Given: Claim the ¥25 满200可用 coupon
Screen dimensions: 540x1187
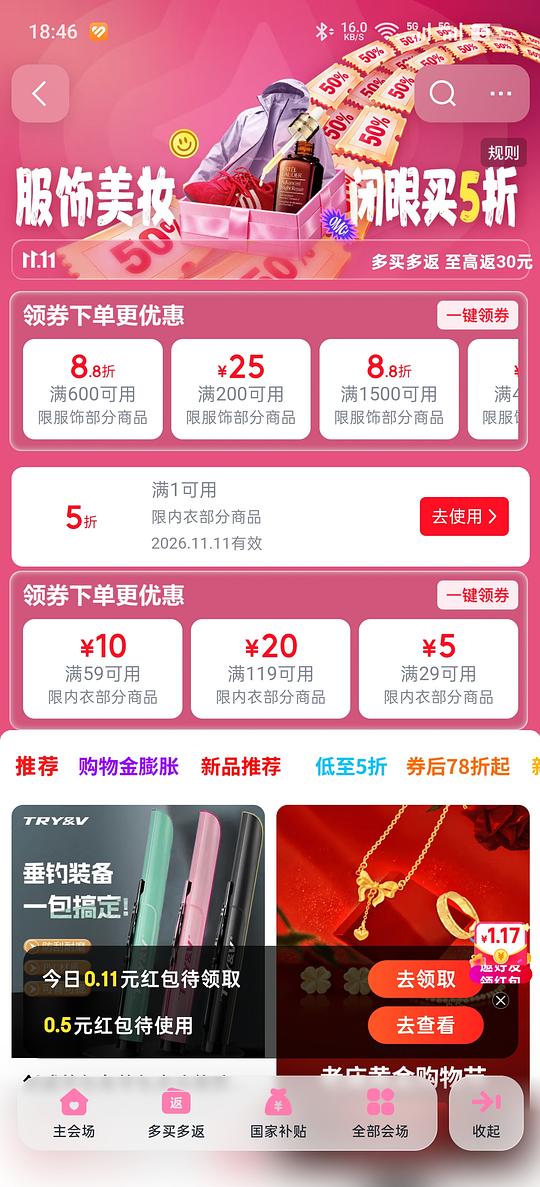Looking at the screenshot, I should click(241, 389).
